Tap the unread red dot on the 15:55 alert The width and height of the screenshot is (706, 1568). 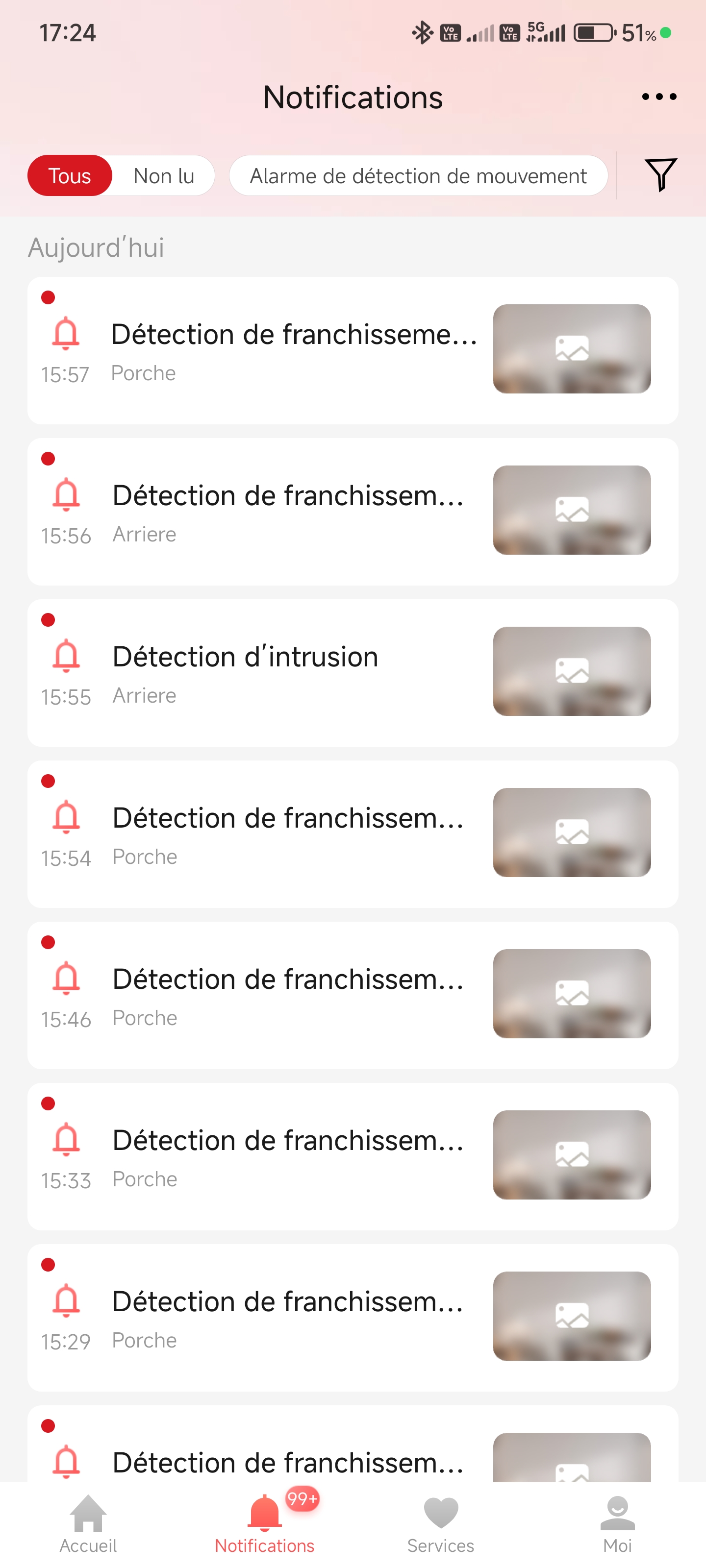[49, 620]
